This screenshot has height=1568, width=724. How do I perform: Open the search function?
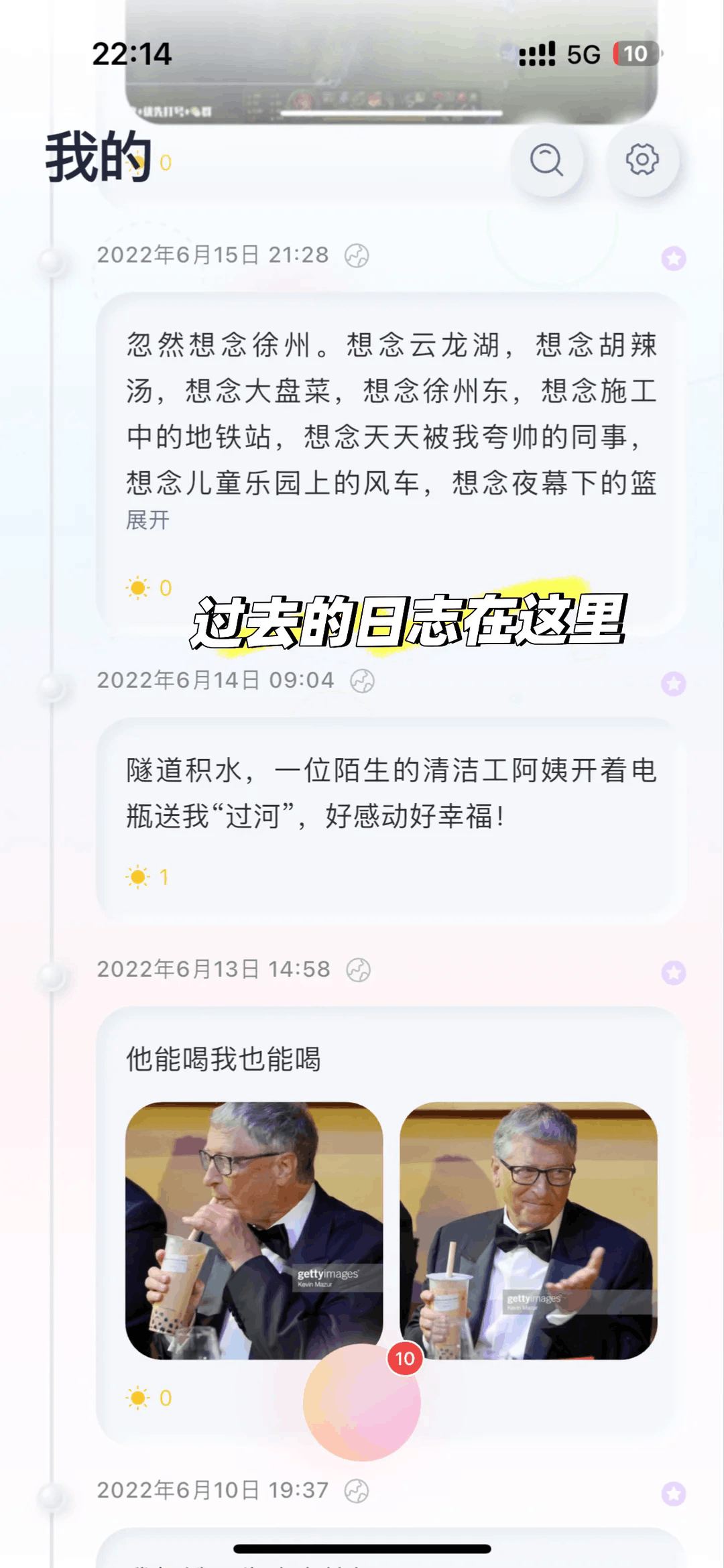[x=547, y=159]
